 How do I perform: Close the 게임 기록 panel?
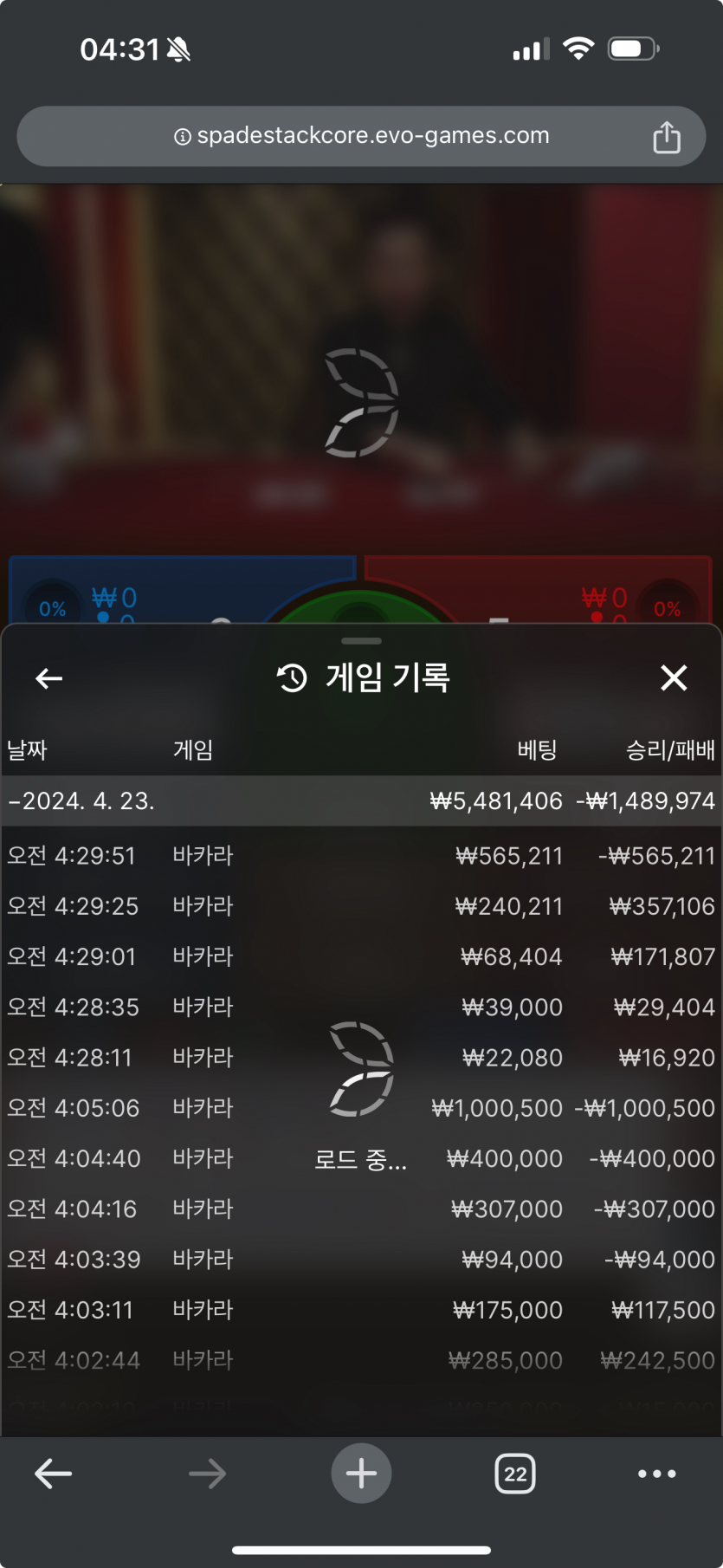tap(674, 677)
